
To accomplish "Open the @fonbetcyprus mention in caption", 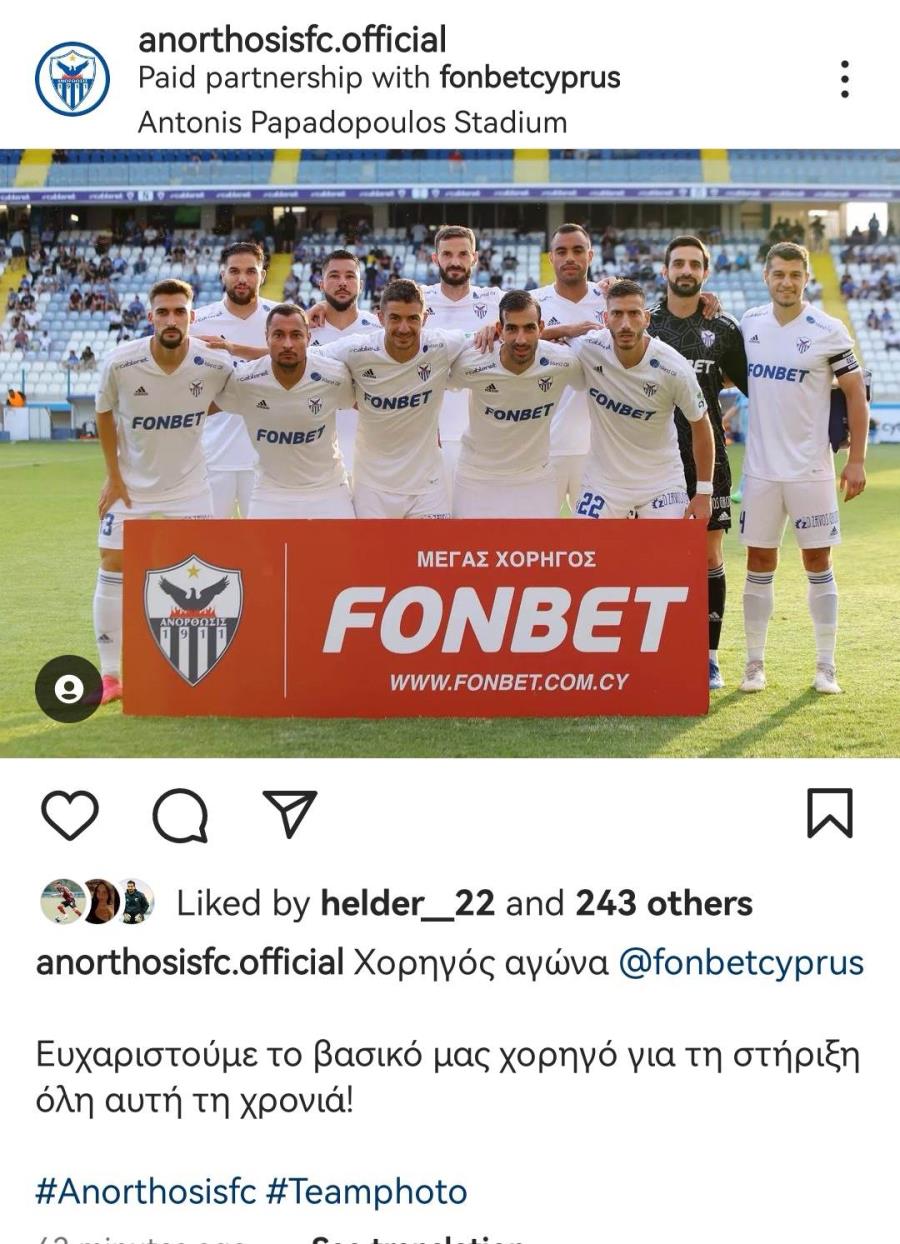I will pos(741,962).
